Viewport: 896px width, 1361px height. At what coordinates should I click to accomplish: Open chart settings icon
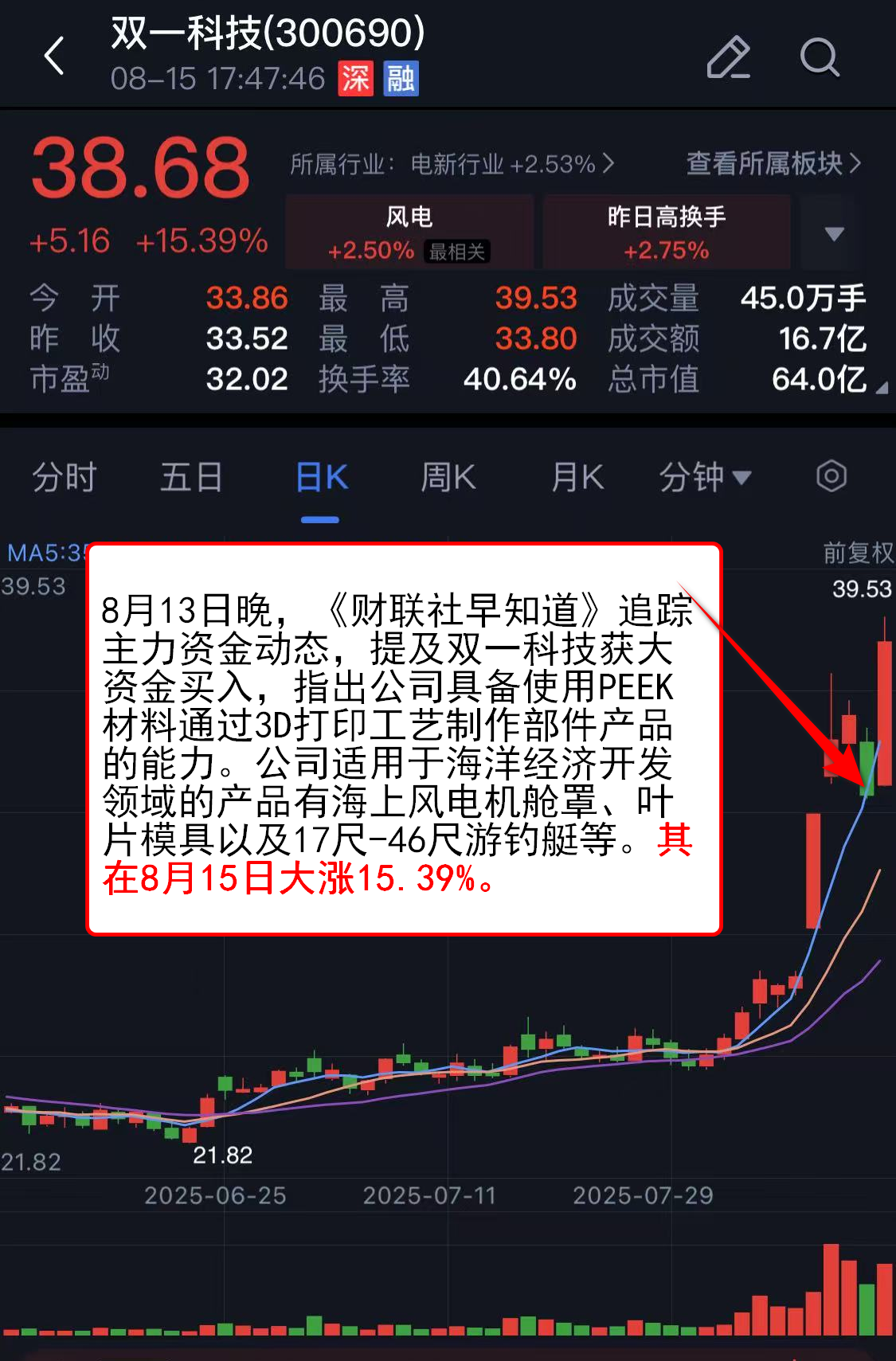coord(831,476)
